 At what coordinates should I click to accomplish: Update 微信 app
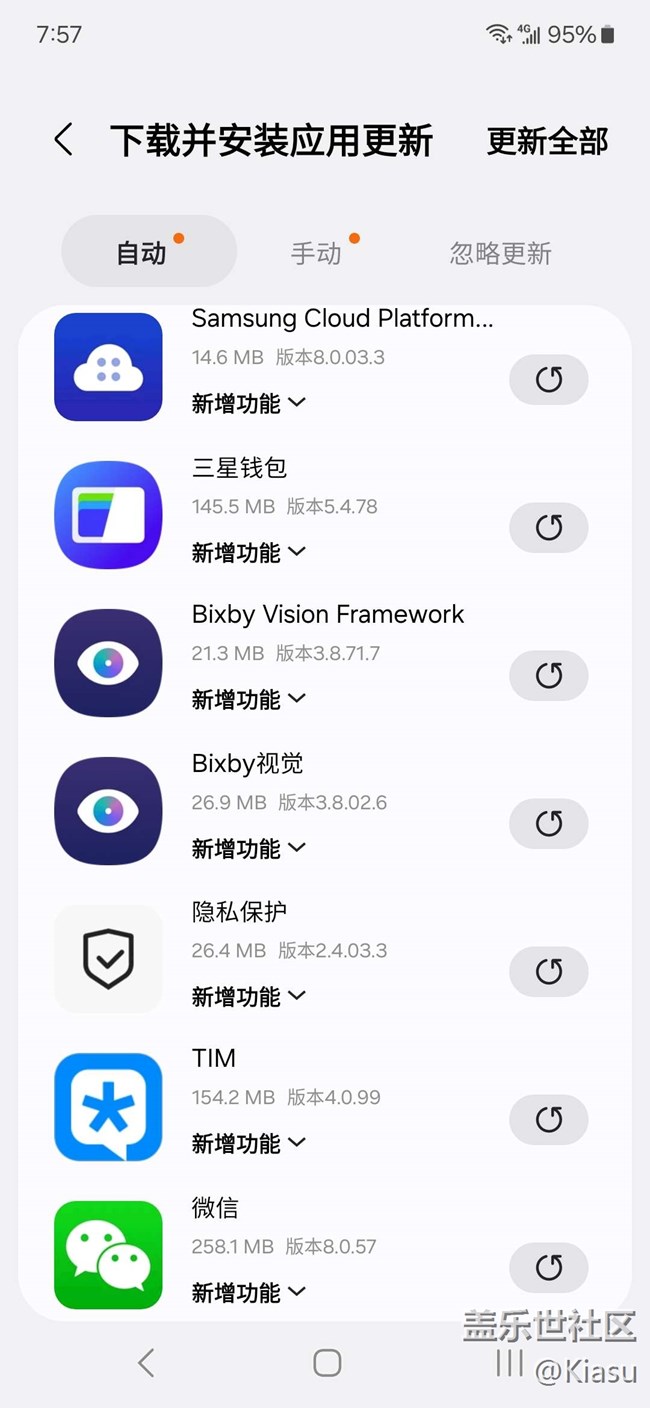pyautogui.click(x=549, y=1268)
